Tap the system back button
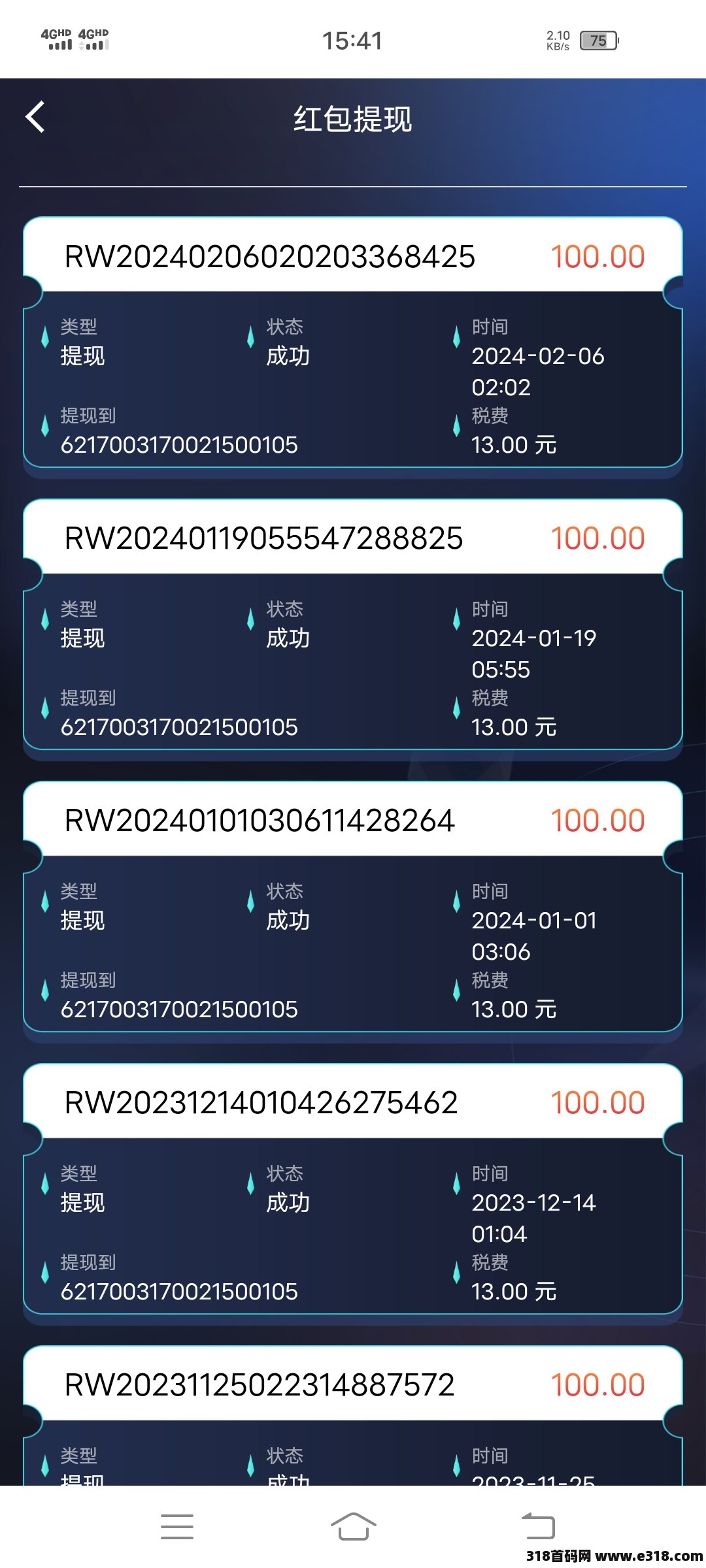The height and width of the screenshot is (1568, 706). tap(538, 1527)
